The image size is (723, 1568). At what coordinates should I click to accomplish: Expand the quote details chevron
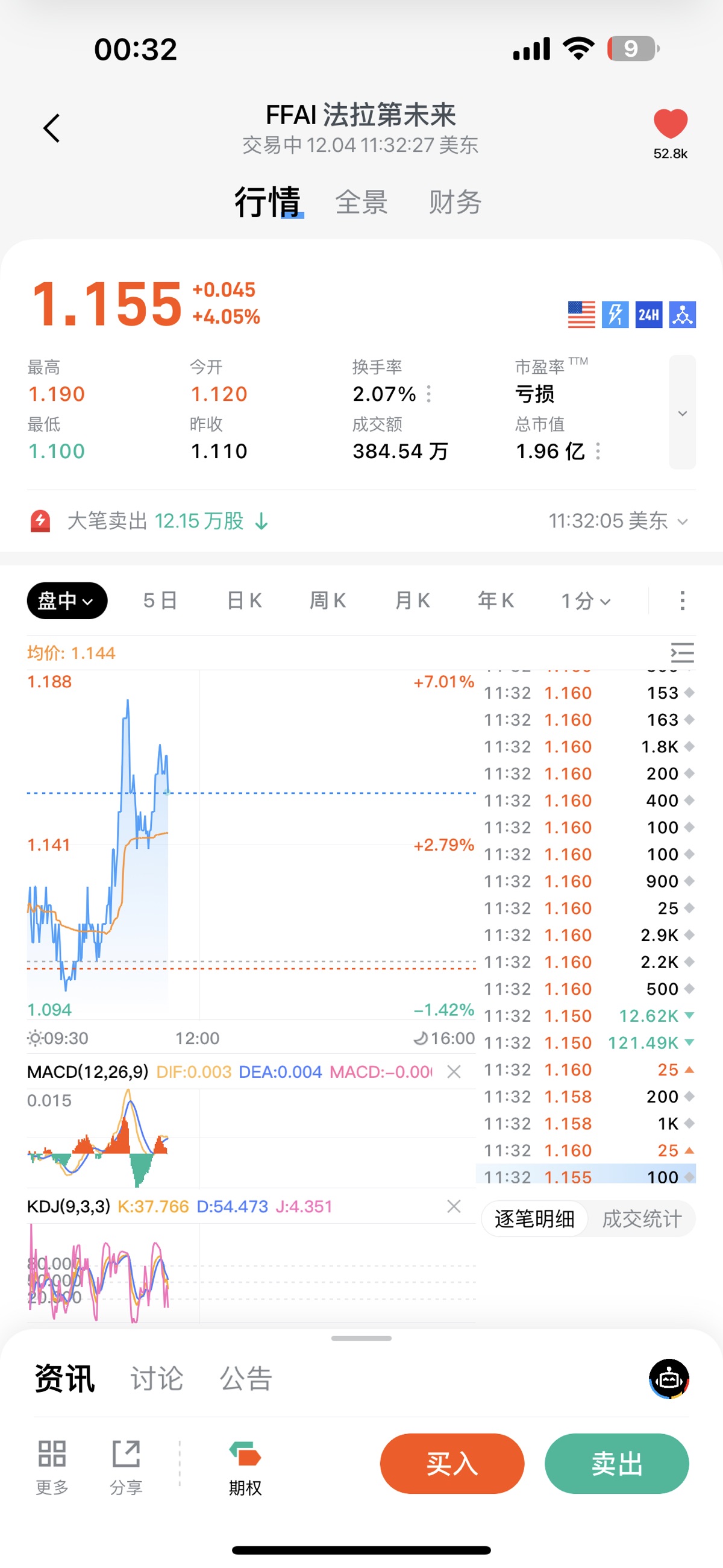[682, 413]
